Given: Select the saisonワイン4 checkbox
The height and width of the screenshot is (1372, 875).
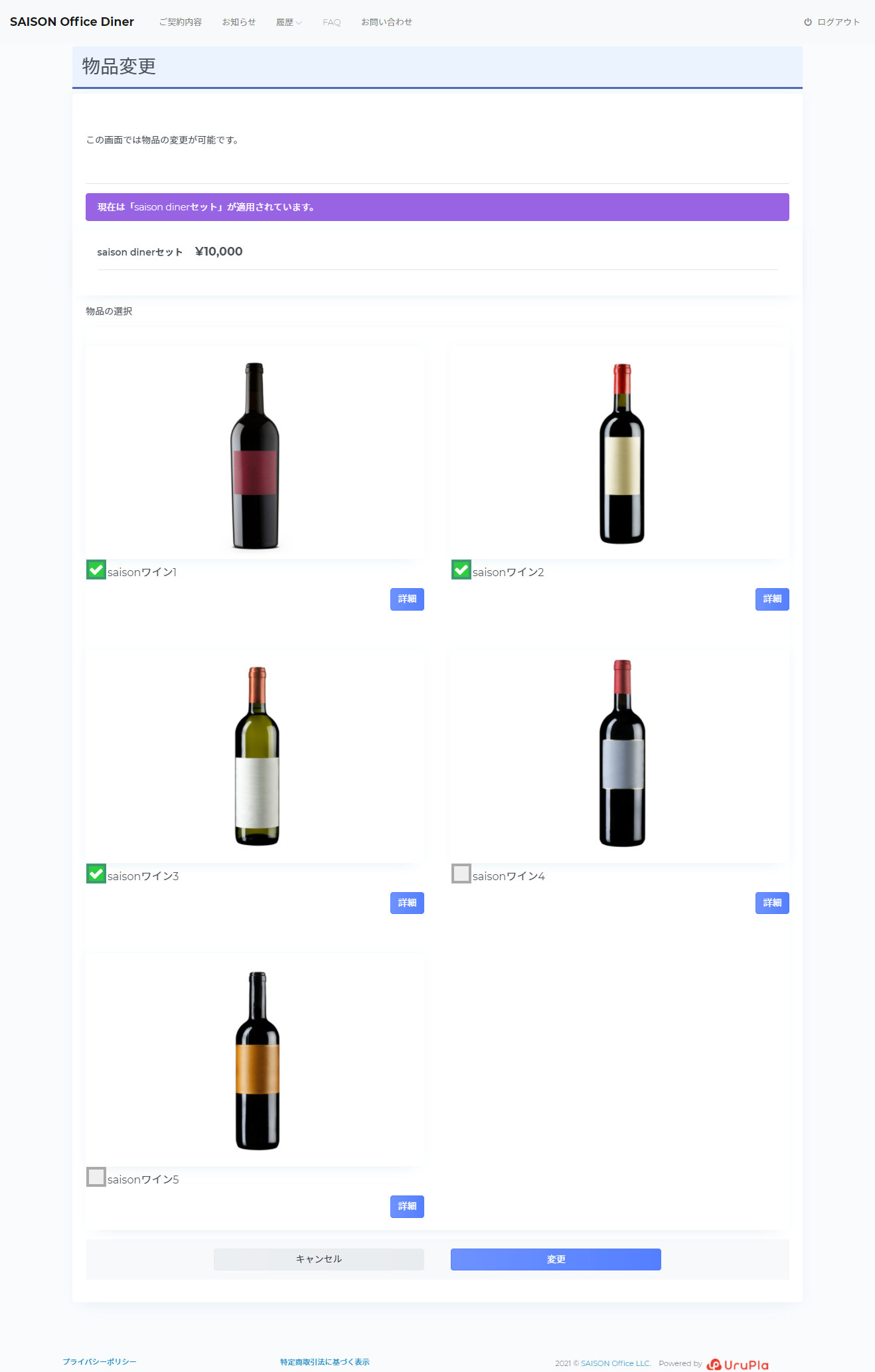Looking at the screenshot, I should pyautogui.click(x=461, y=874).
